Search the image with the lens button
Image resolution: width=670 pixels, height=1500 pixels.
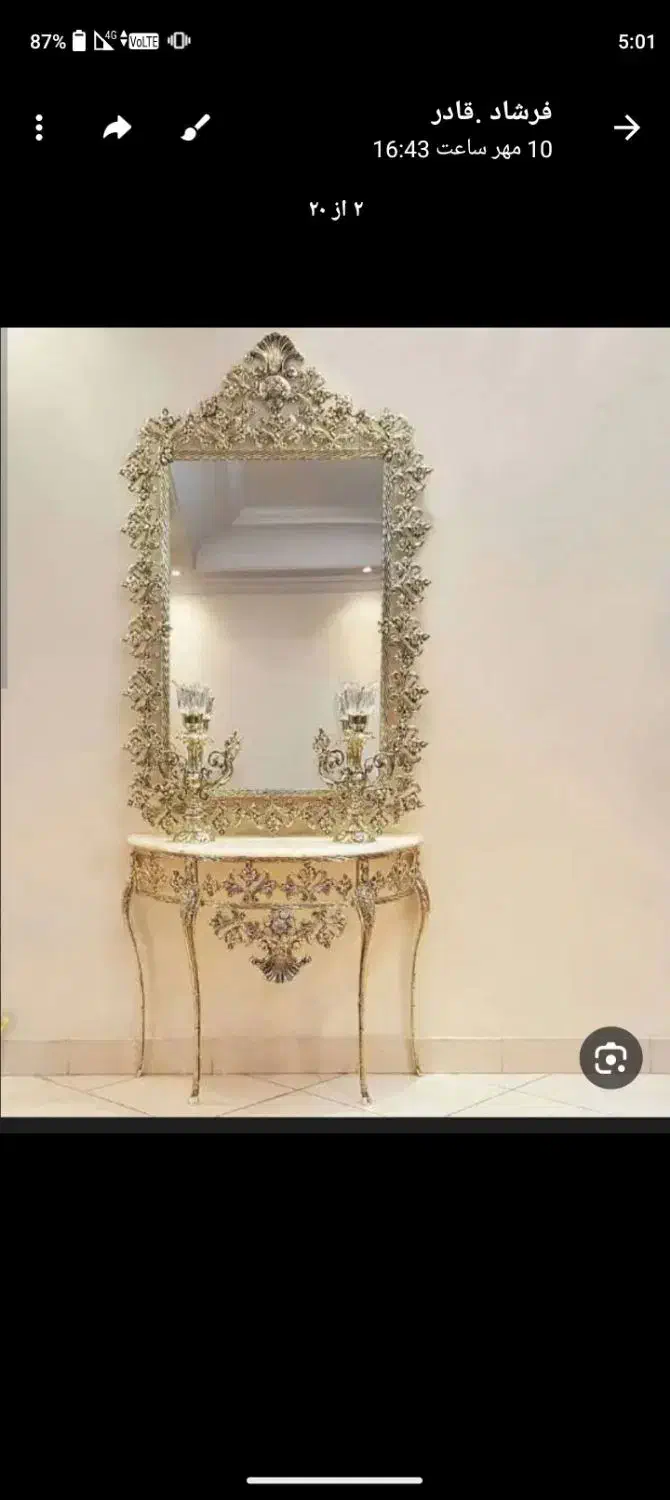pyautogui.click(x=610, y=1057)
